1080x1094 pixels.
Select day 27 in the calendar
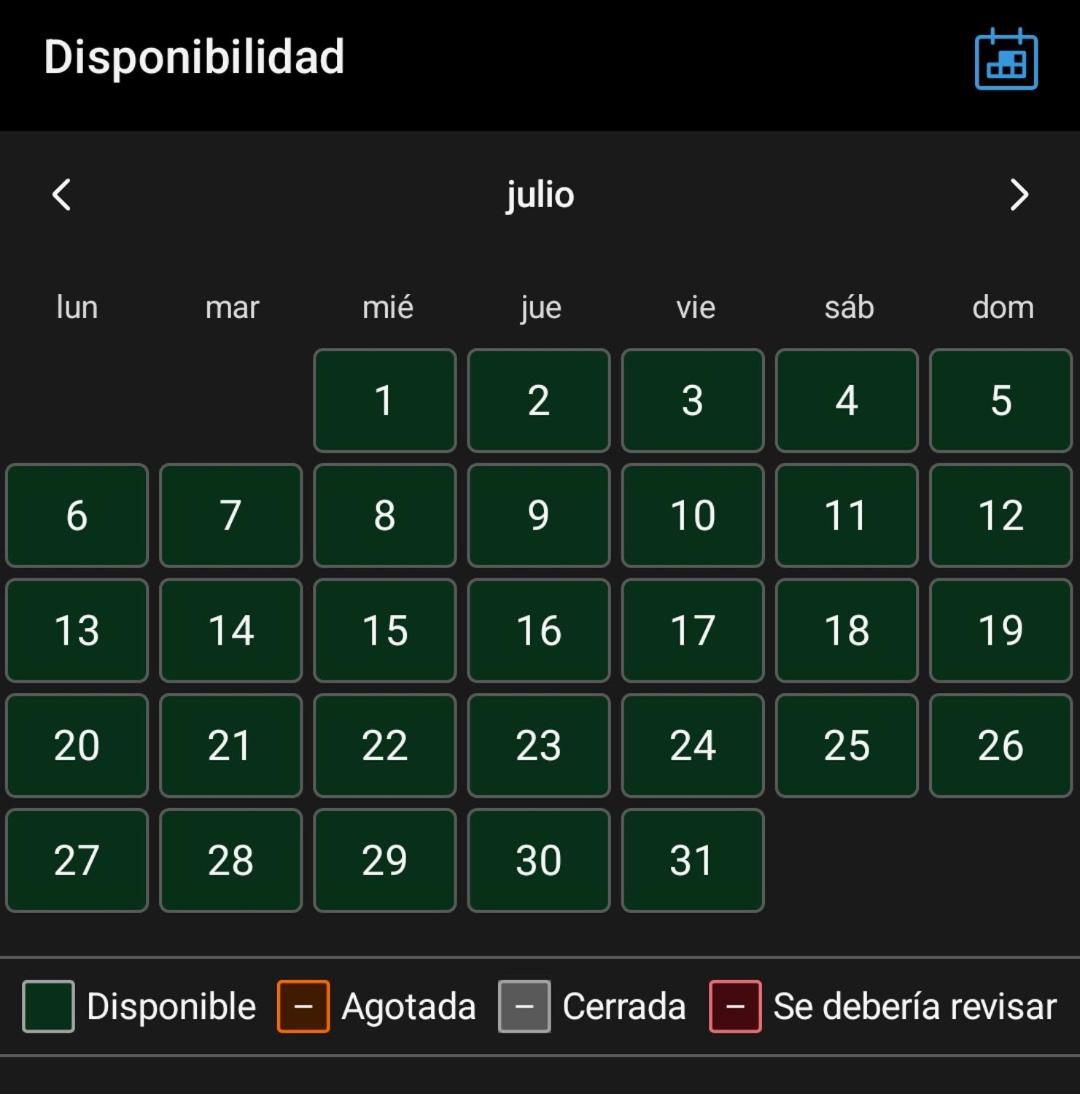(x=77, y=860)
